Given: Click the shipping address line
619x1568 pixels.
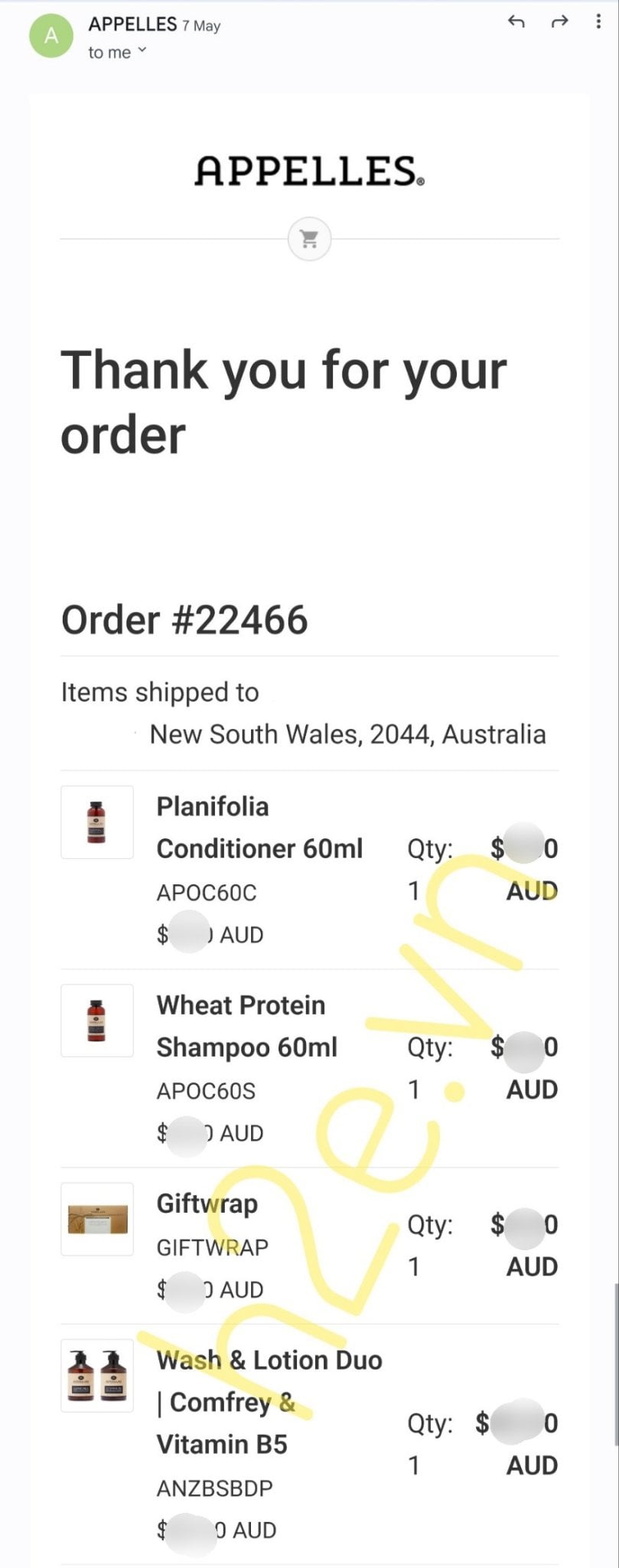Looking at the screenshot, I should pyautogui.click(x=347, y=733).
